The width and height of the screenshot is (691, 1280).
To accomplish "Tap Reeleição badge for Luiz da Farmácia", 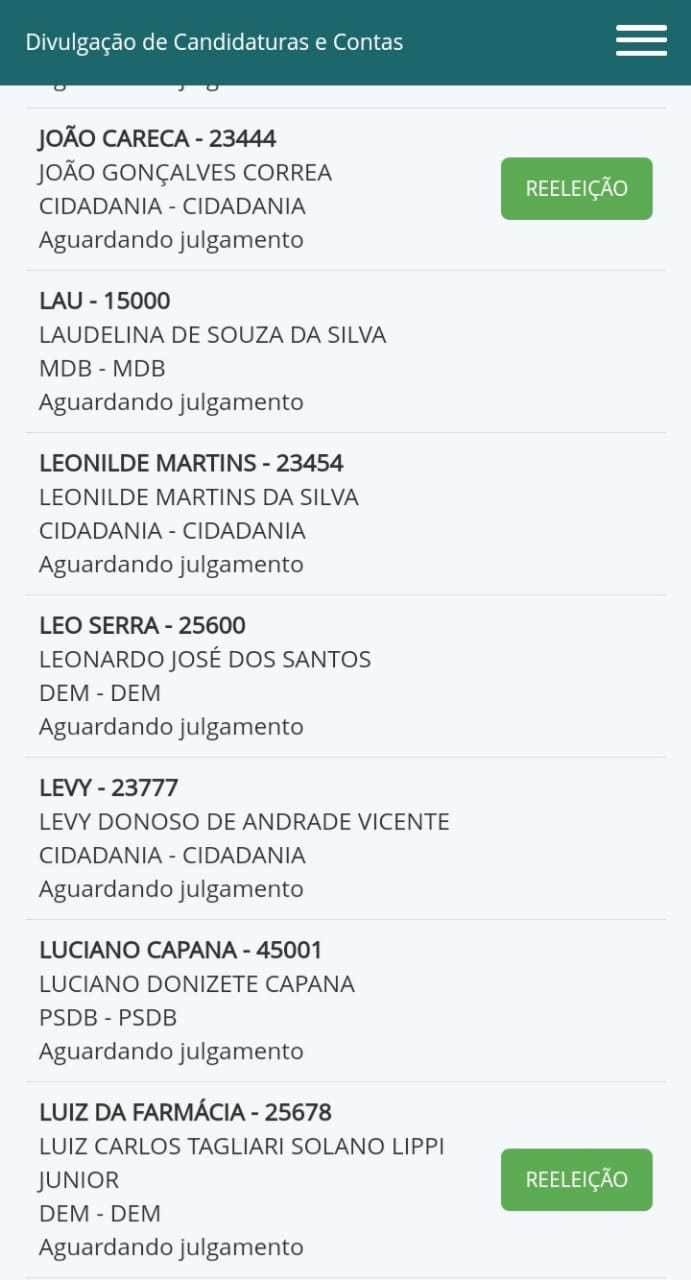I will [576, 1180].
